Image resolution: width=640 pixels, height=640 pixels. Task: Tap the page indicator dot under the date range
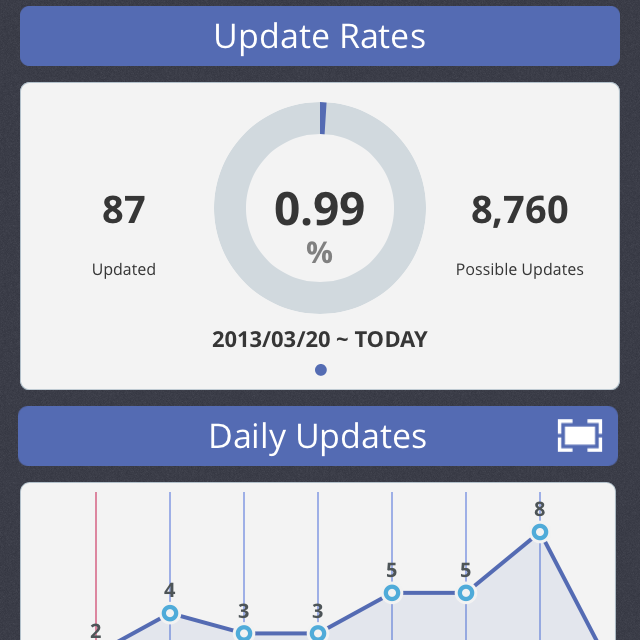[320, 370]
